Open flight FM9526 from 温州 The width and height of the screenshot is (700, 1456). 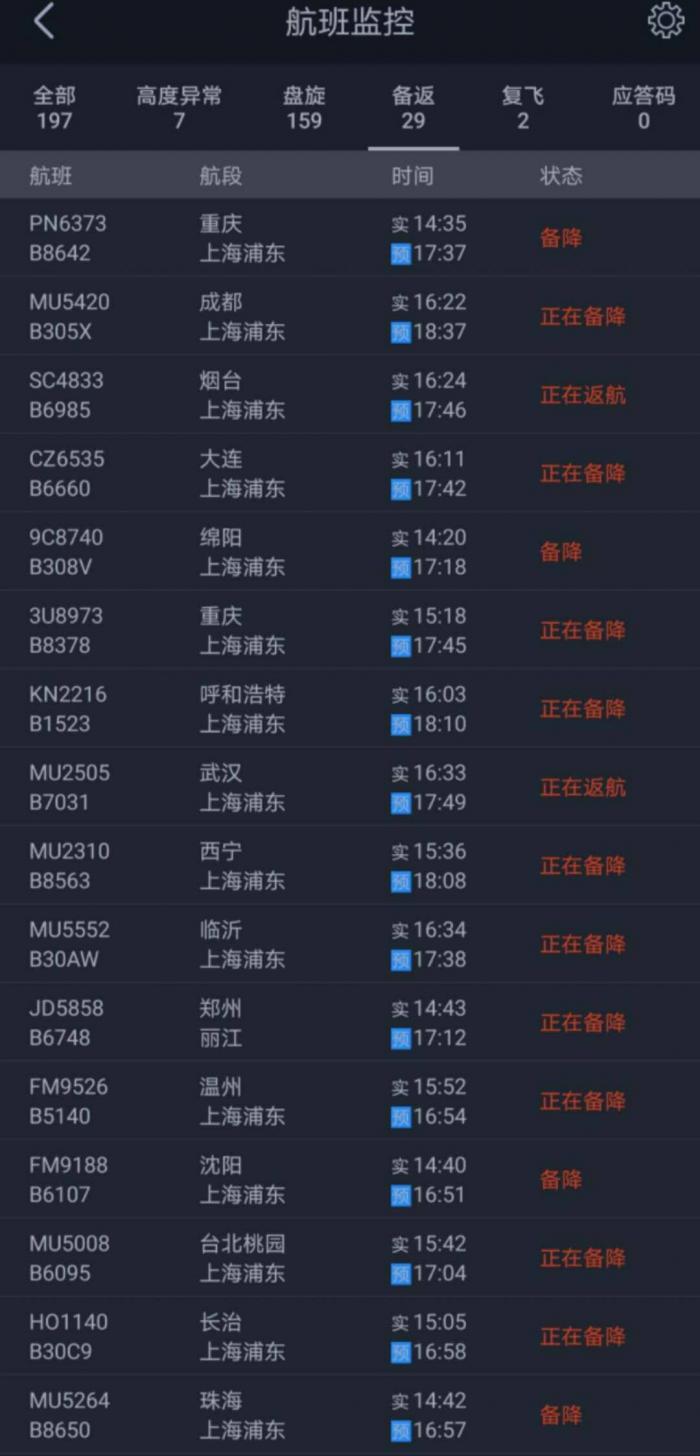(350, 1101)
